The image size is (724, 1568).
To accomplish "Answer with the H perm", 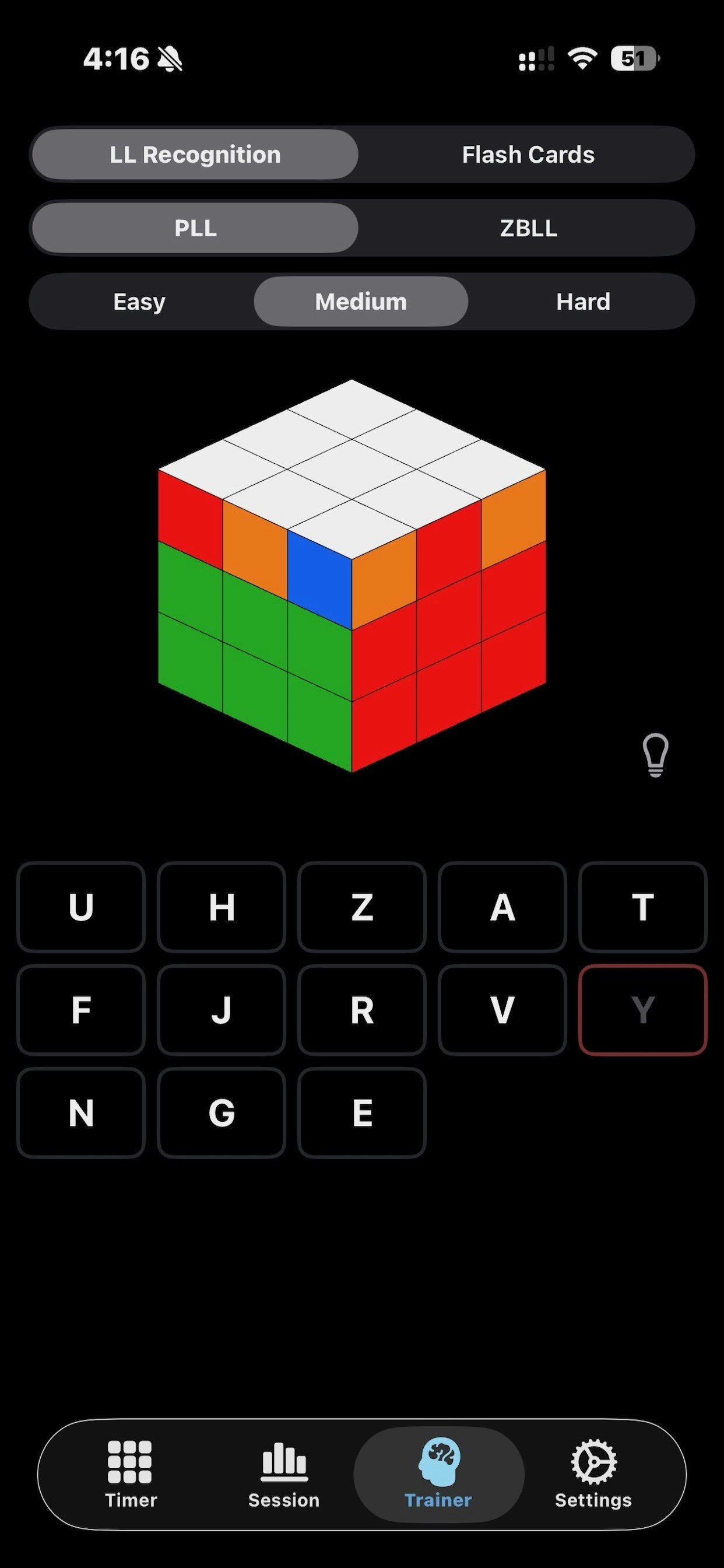I will (222, 908).
